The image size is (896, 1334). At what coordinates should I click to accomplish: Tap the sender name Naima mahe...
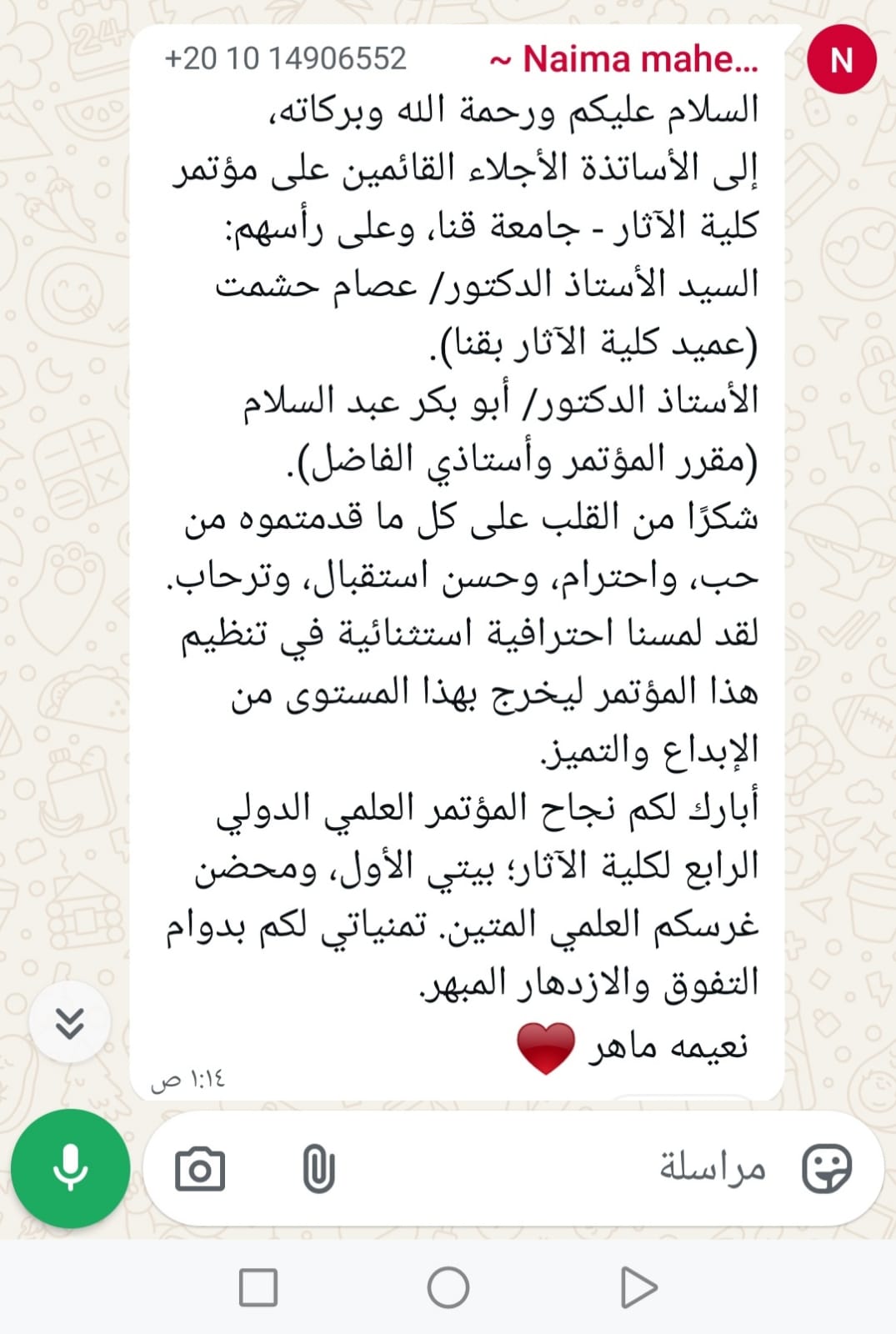[624, 59]
